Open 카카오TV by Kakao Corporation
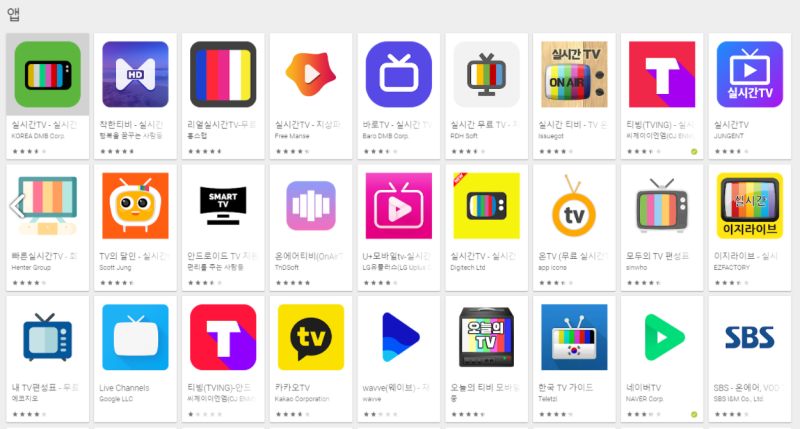 311,338
